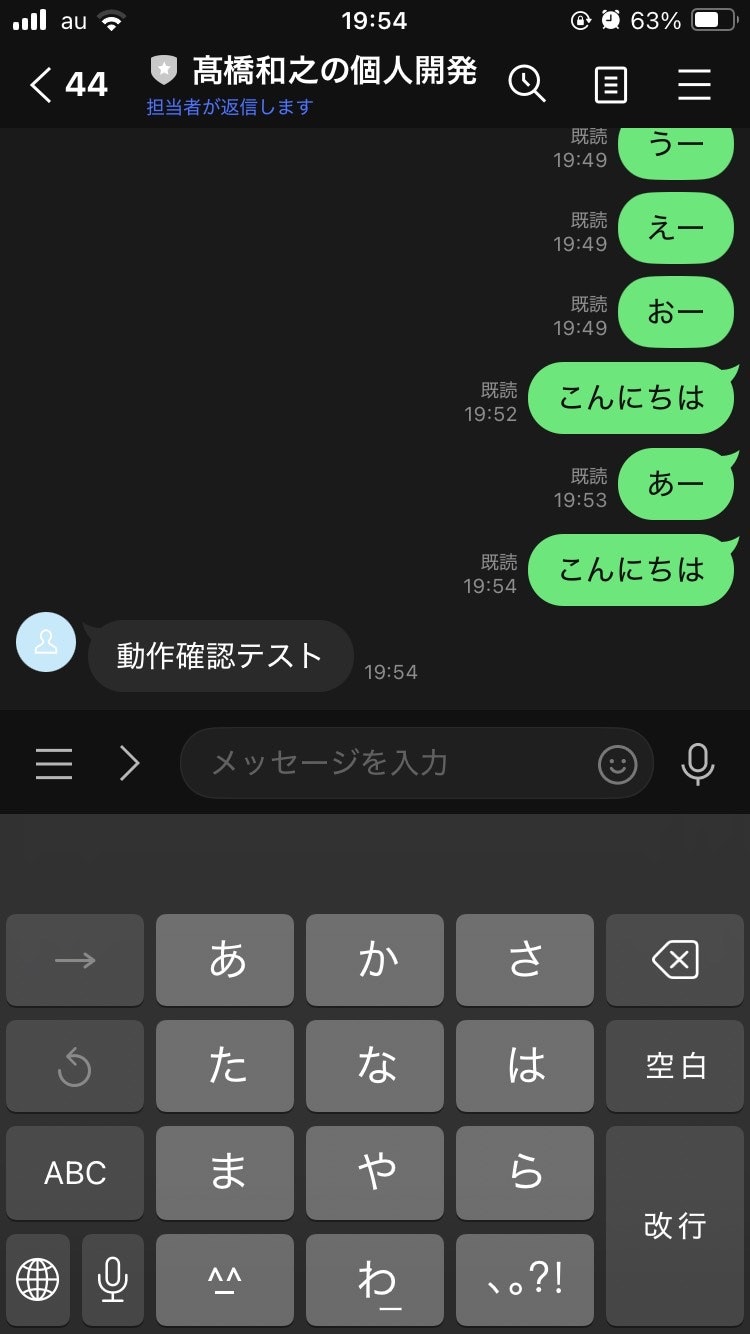Tap the microphone icon beside the input field
Image resolution: width=750 pixels, height=1334 pixels.
[697, 763]
